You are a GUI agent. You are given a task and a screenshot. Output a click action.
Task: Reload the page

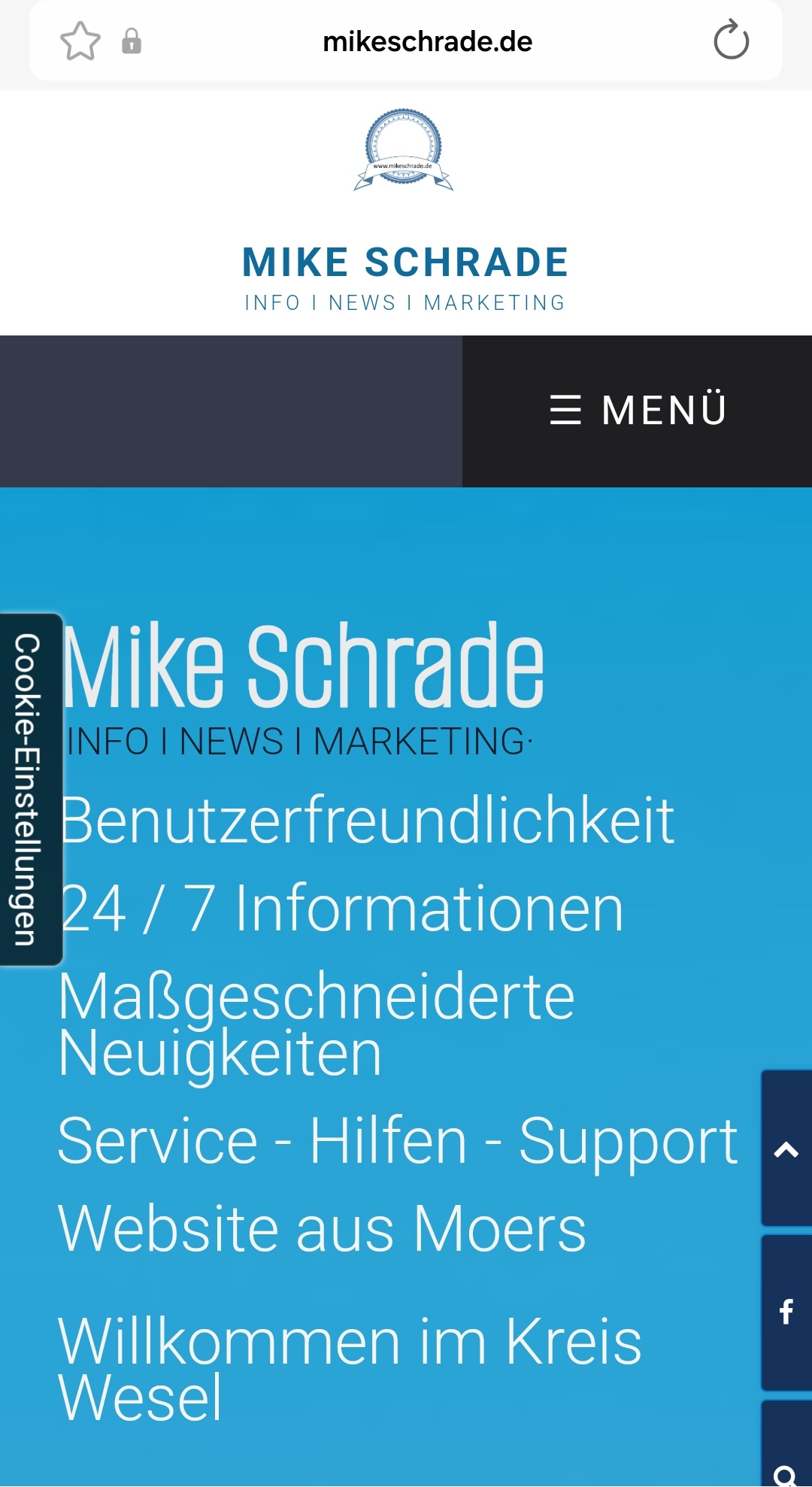point(731,41)
